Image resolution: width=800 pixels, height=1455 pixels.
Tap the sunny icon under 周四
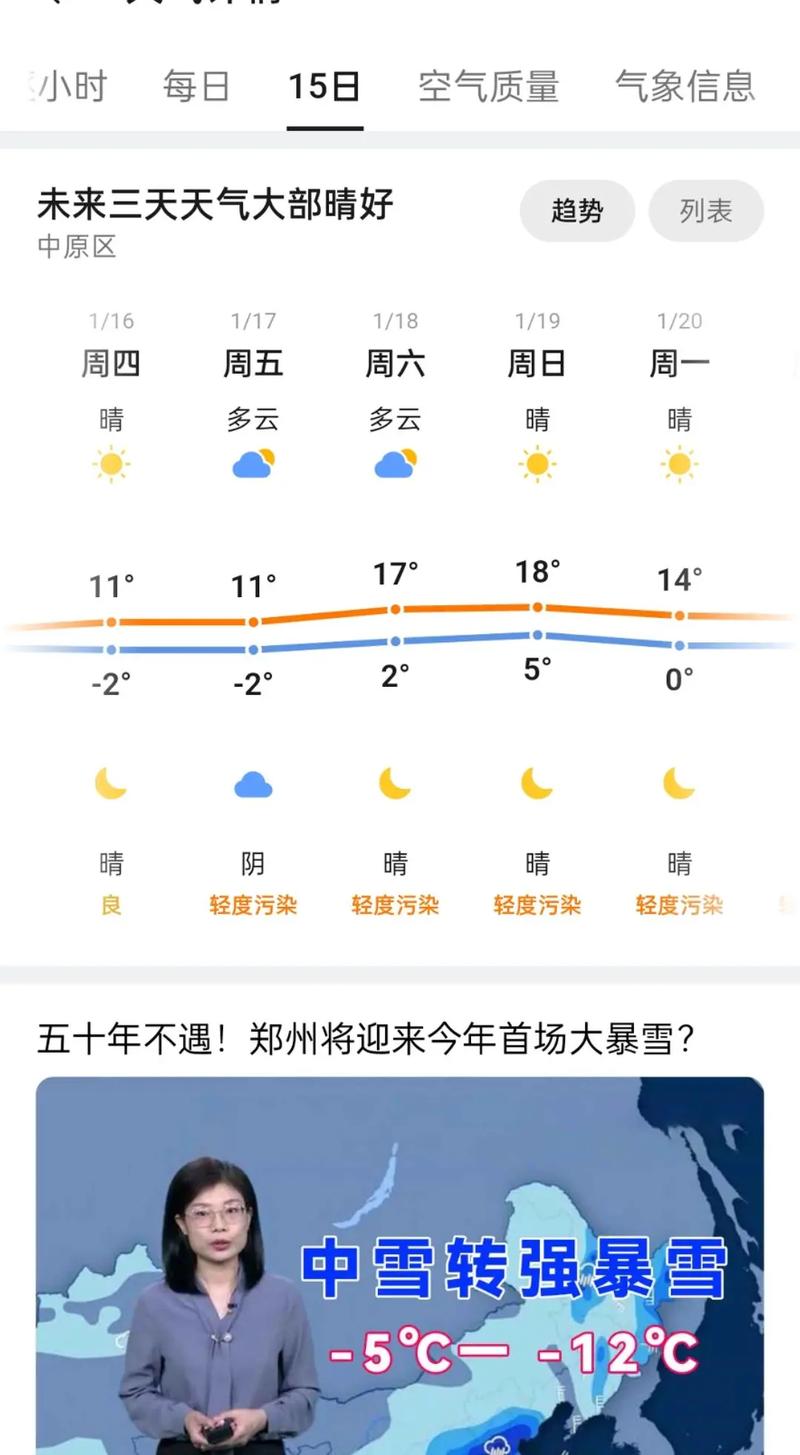[x=111, y=463]
